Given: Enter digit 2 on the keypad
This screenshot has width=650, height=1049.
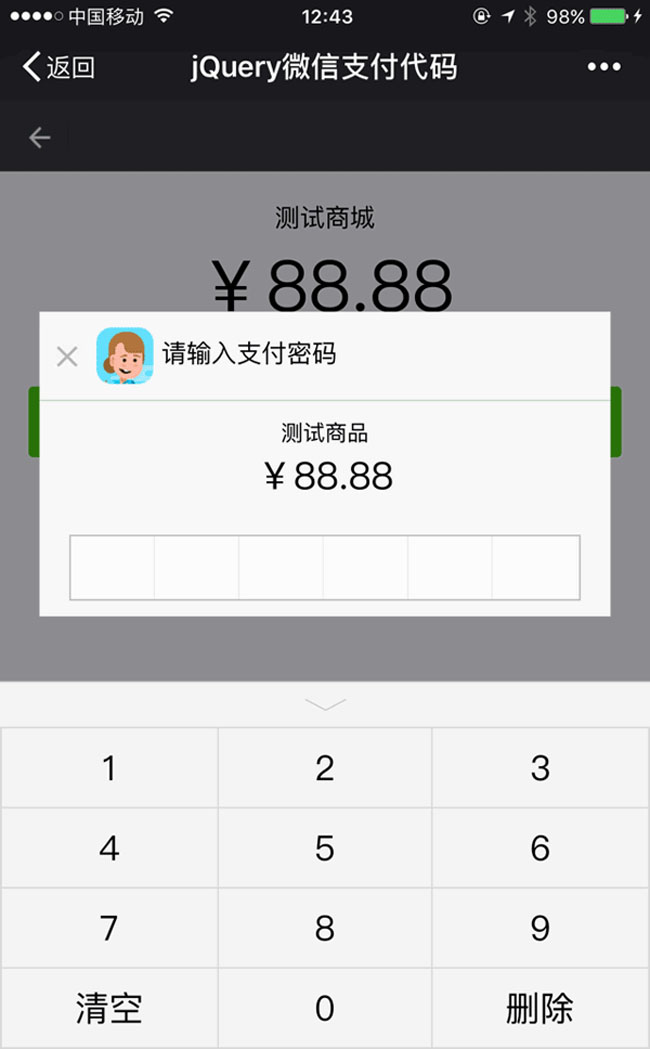Looking at the screenshot, I should pos(325,768).
